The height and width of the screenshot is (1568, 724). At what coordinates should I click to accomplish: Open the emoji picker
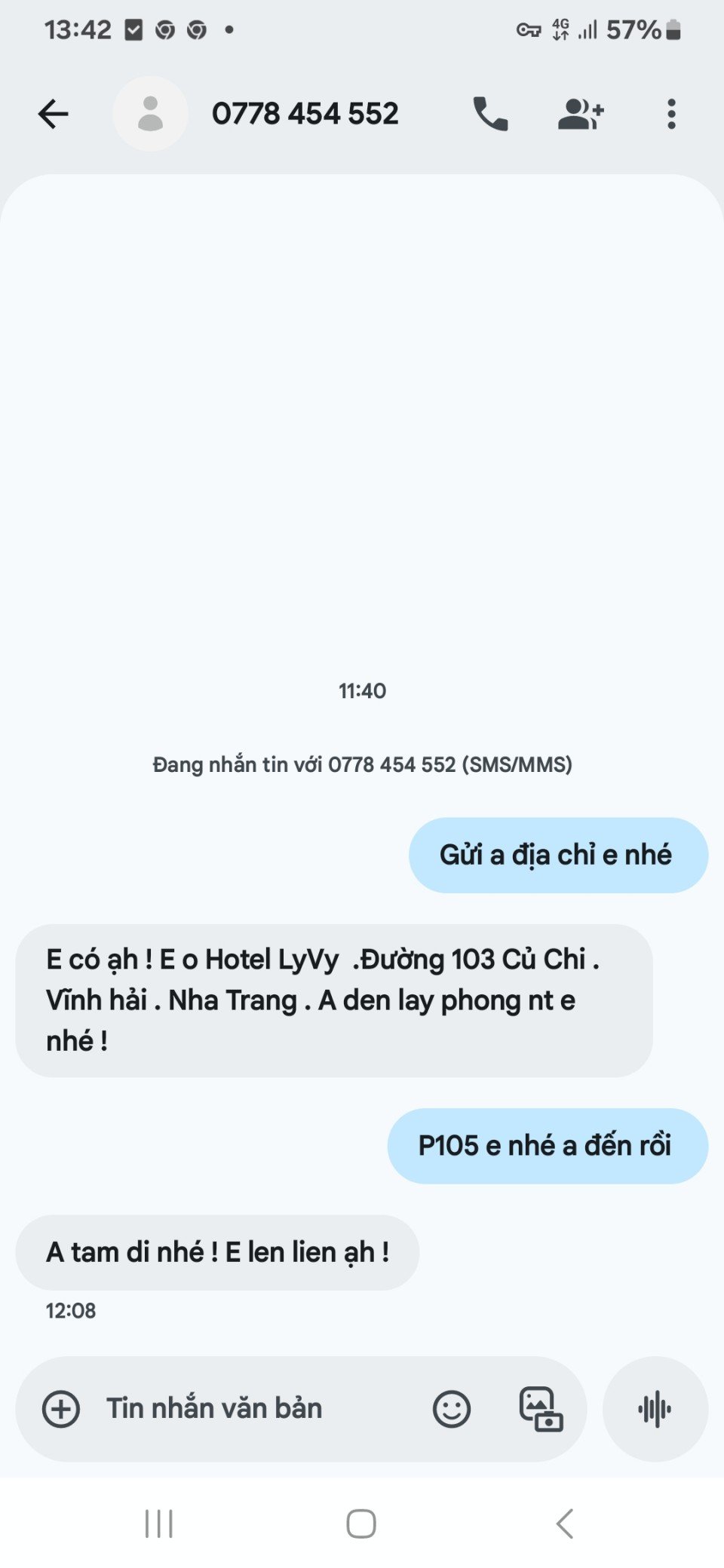(452, 1409)
